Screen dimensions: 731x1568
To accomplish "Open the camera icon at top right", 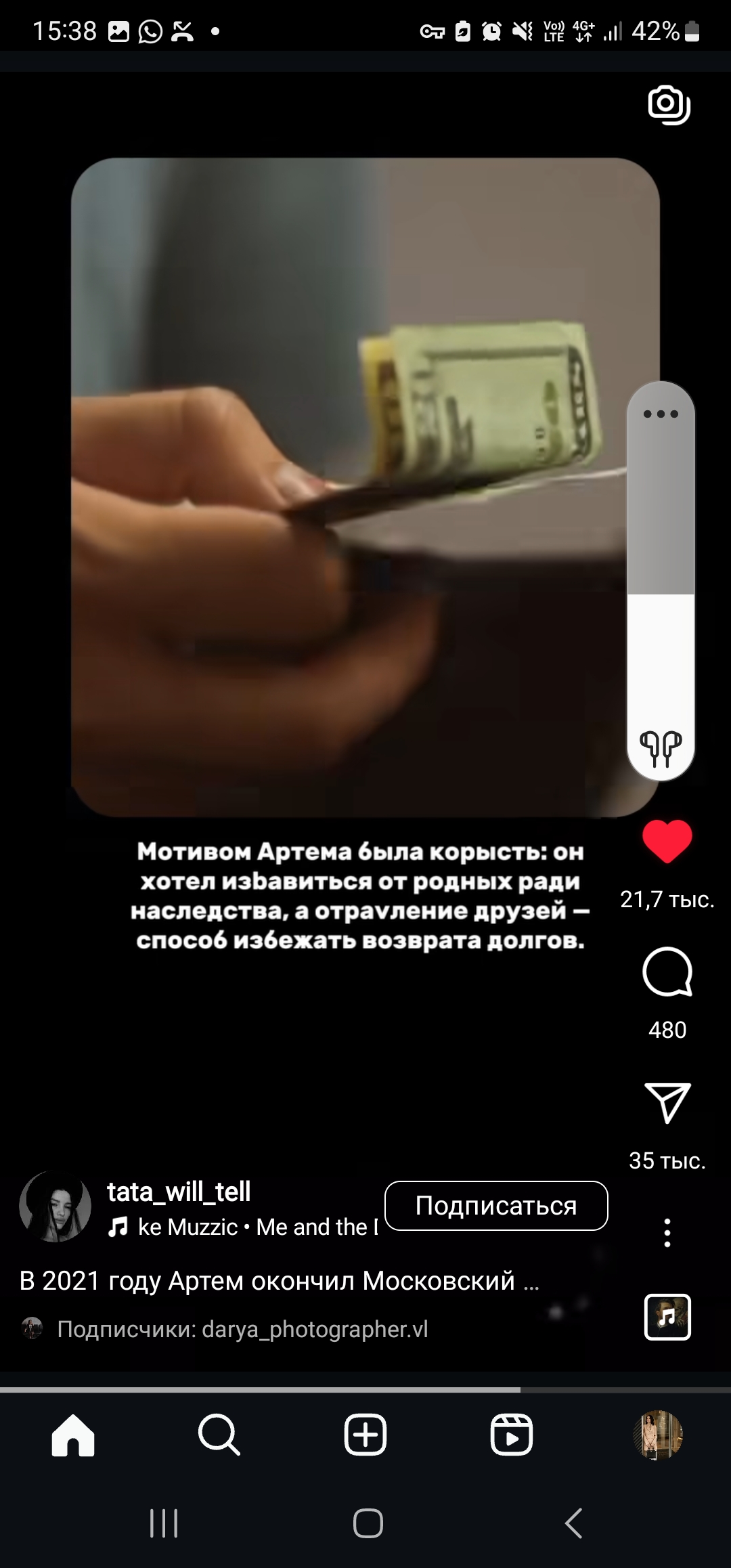I will click(x=669, y=105).
